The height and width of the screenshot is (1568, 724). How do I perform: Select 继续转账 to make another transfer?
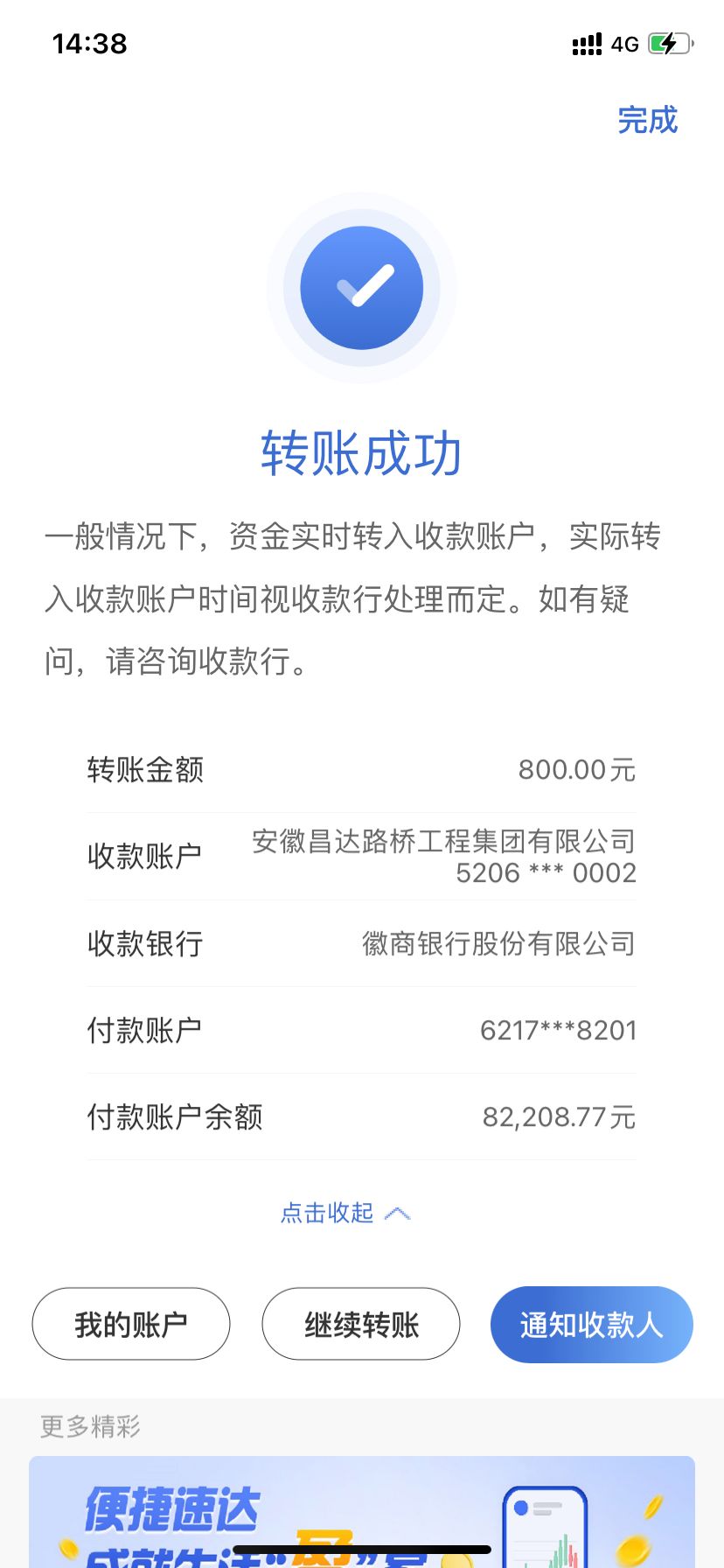coord(361,1324)
